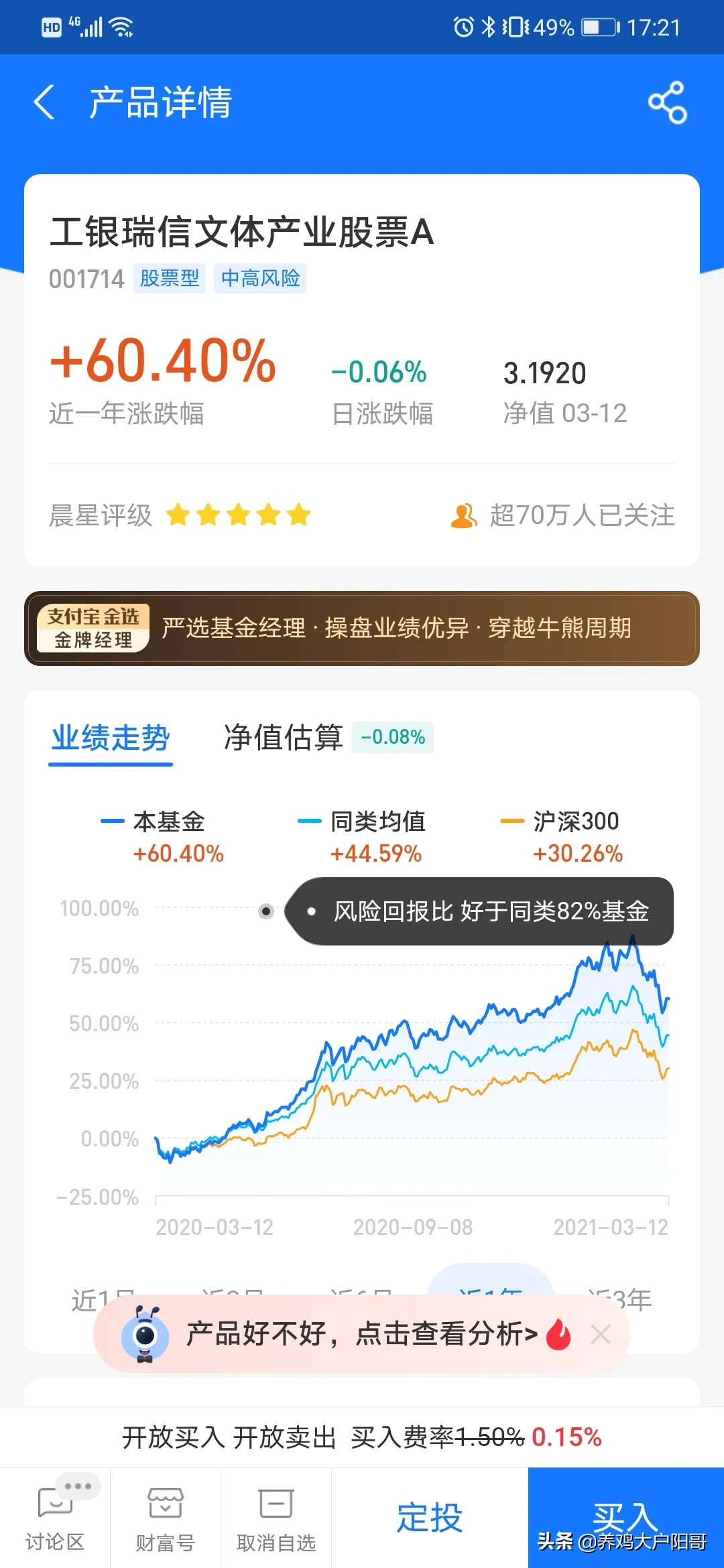Open the 讨论区 discussion area
The image size is (724, 1568).
(55, 1518)
